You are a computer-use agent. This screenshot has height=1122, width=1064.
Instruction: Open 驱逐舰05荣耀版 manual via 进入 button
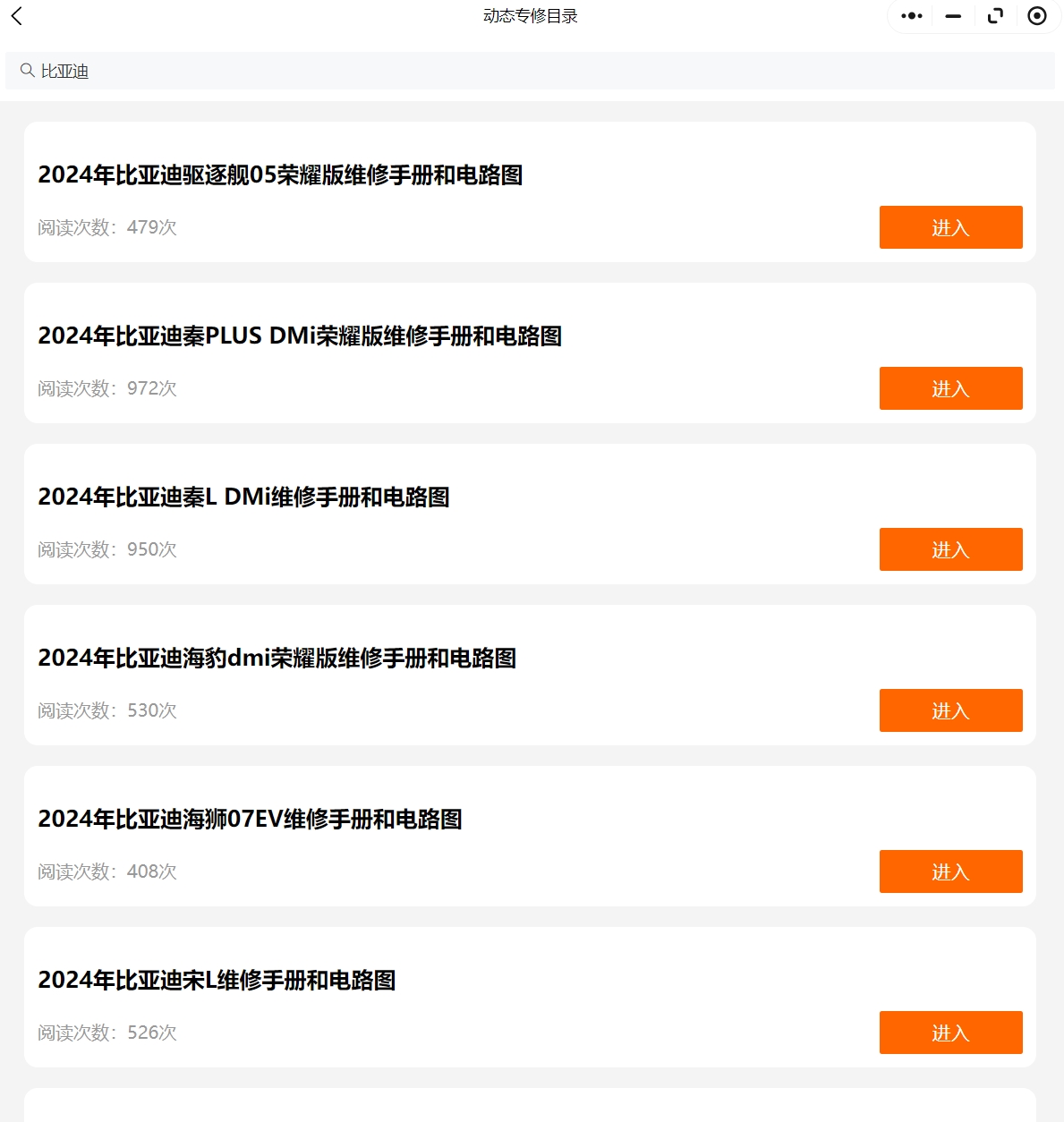950,227
